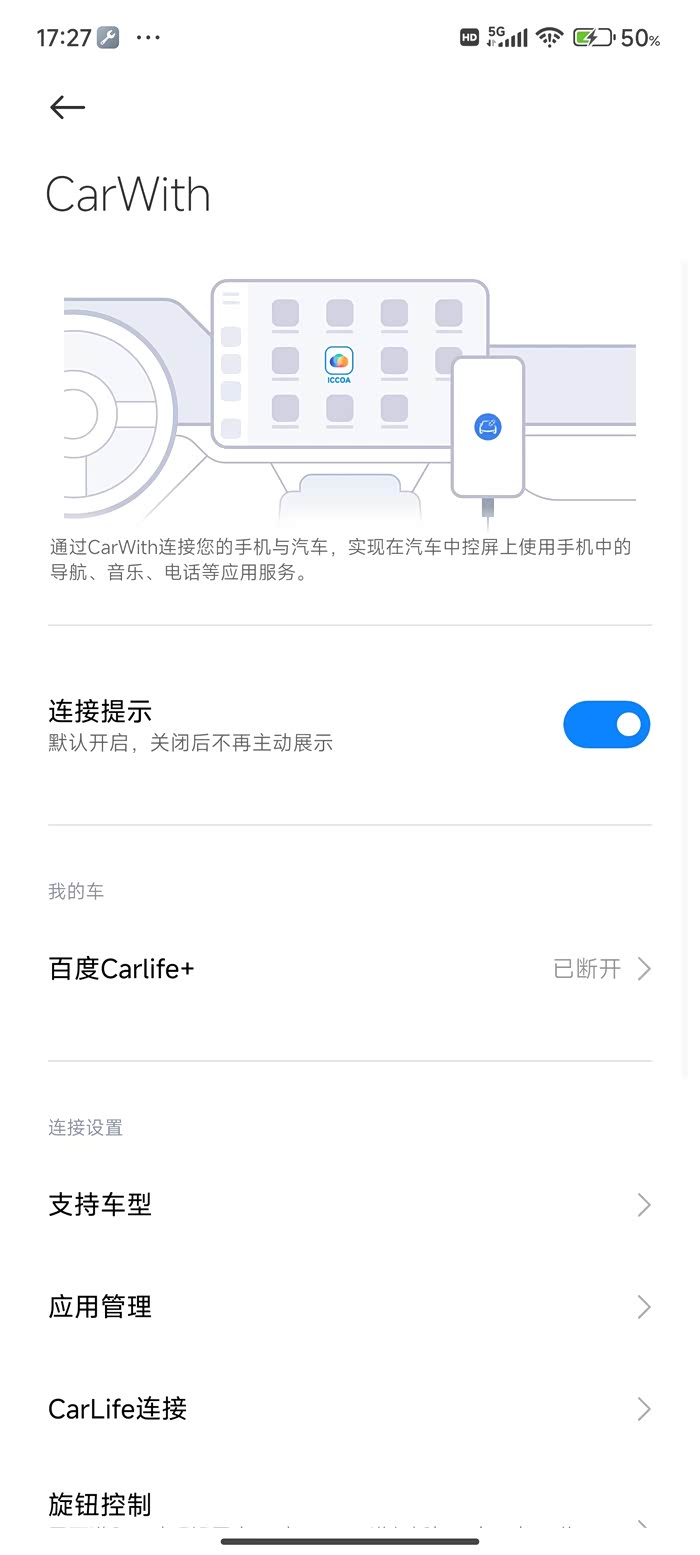Turn off the 连接提示 switch
Screen dimensions: 700x1555
pos(606,725)
